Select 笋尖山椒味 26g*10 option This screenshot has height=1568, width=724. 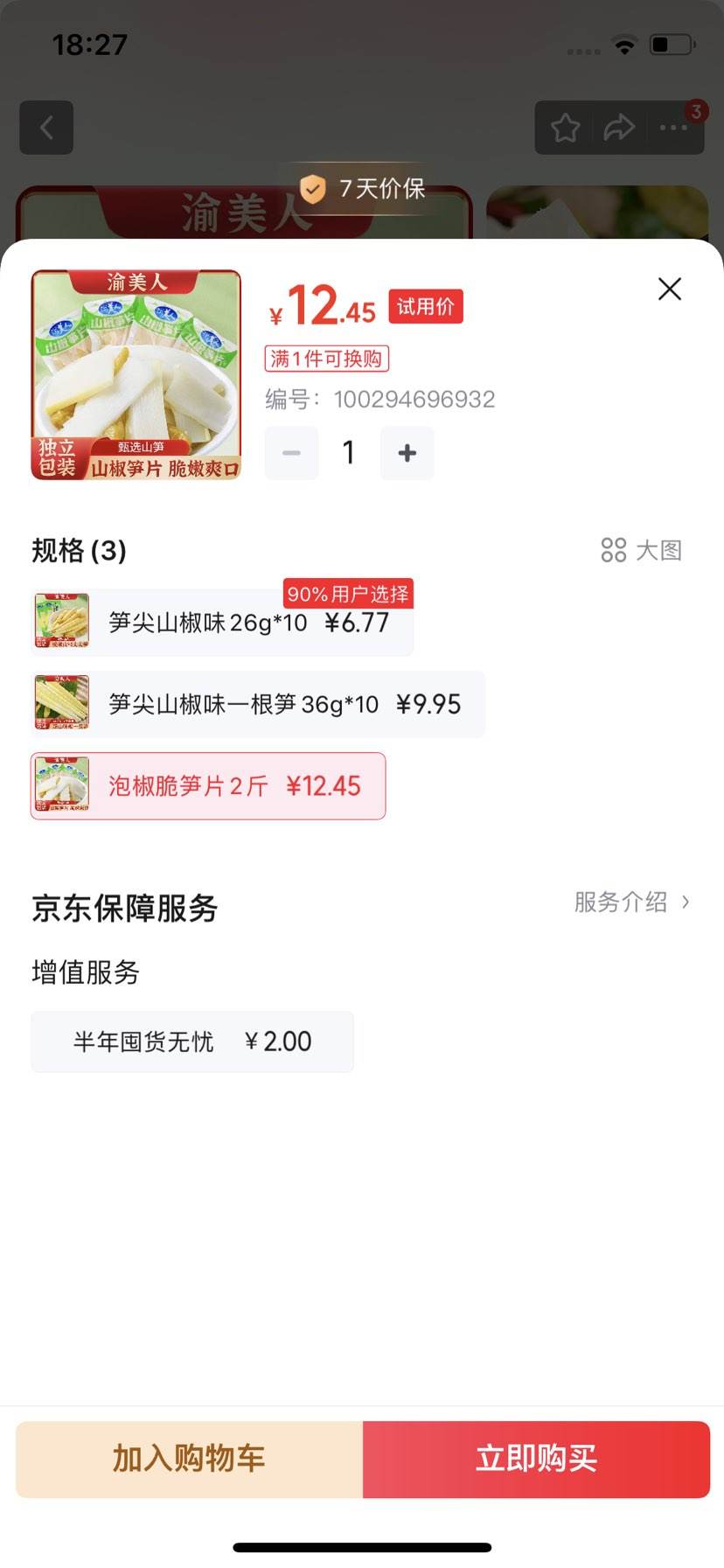click(222, 623)
